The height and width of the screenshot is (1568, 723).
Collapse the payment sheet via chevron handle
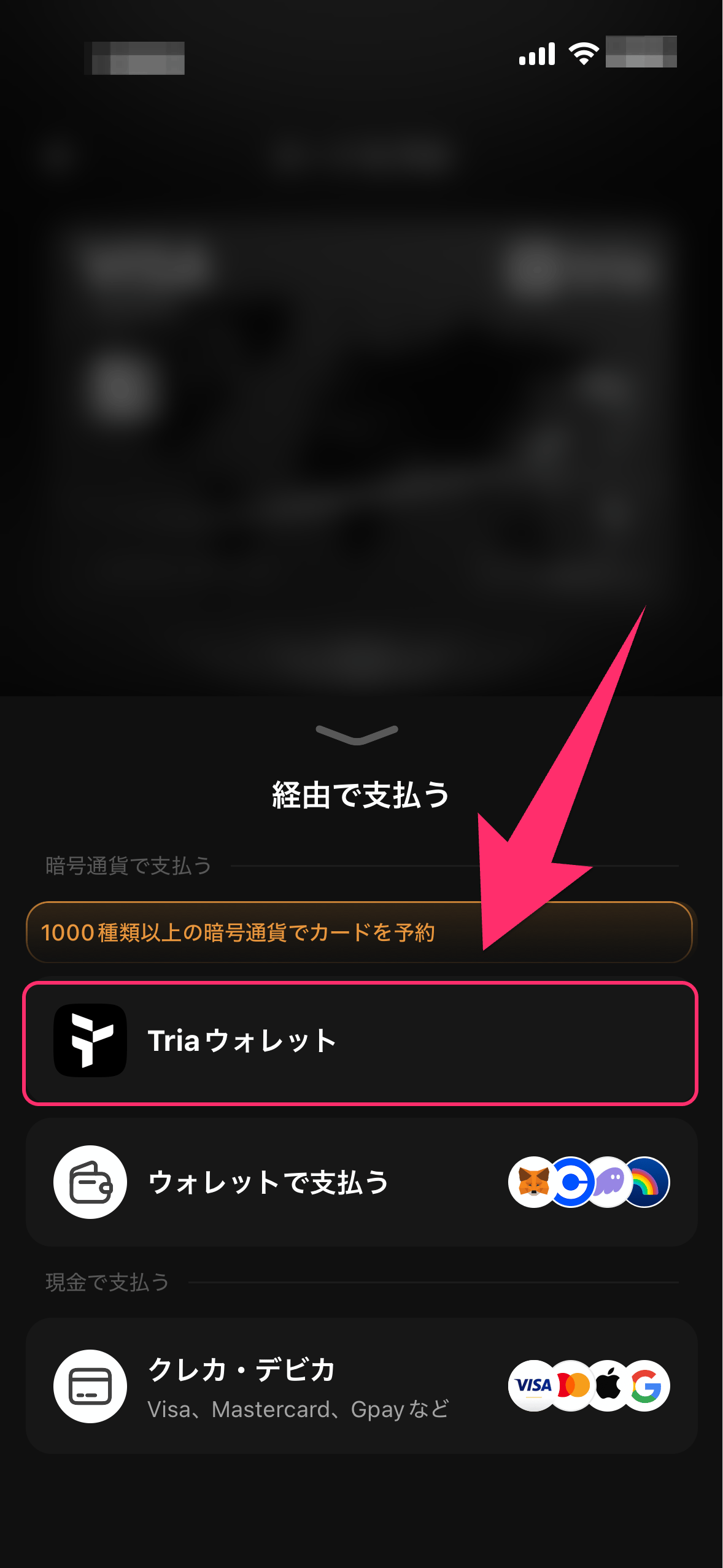coord(357,734)
